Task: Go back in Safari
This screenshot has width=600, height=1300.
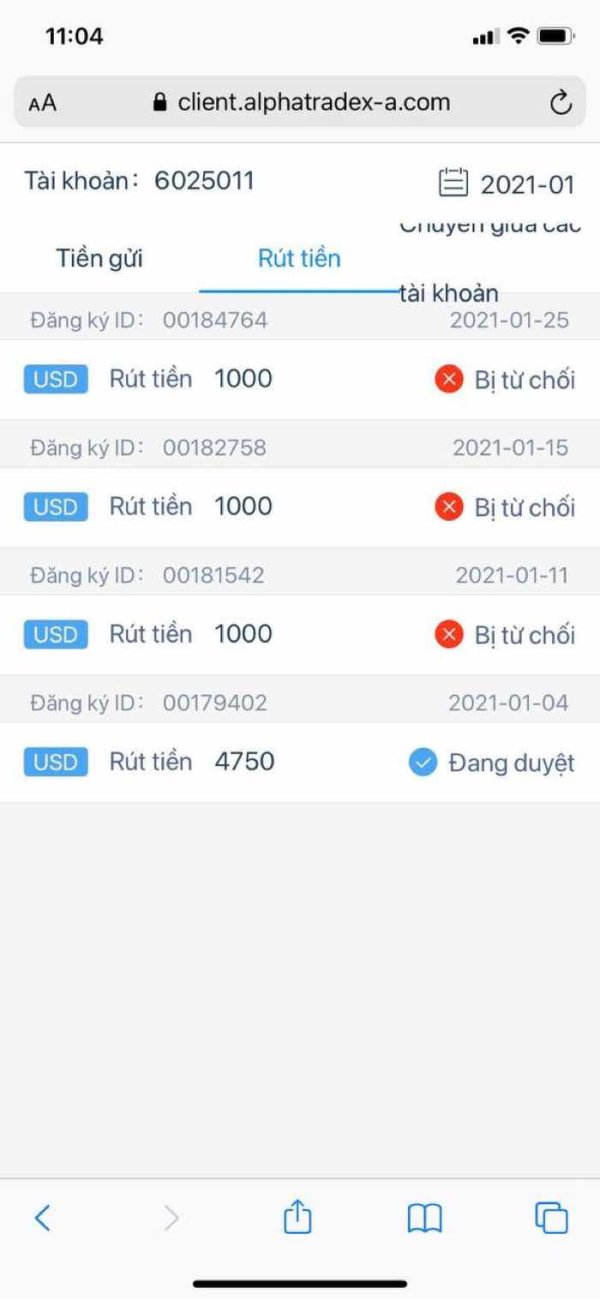Action: (x=42, y=1217)
